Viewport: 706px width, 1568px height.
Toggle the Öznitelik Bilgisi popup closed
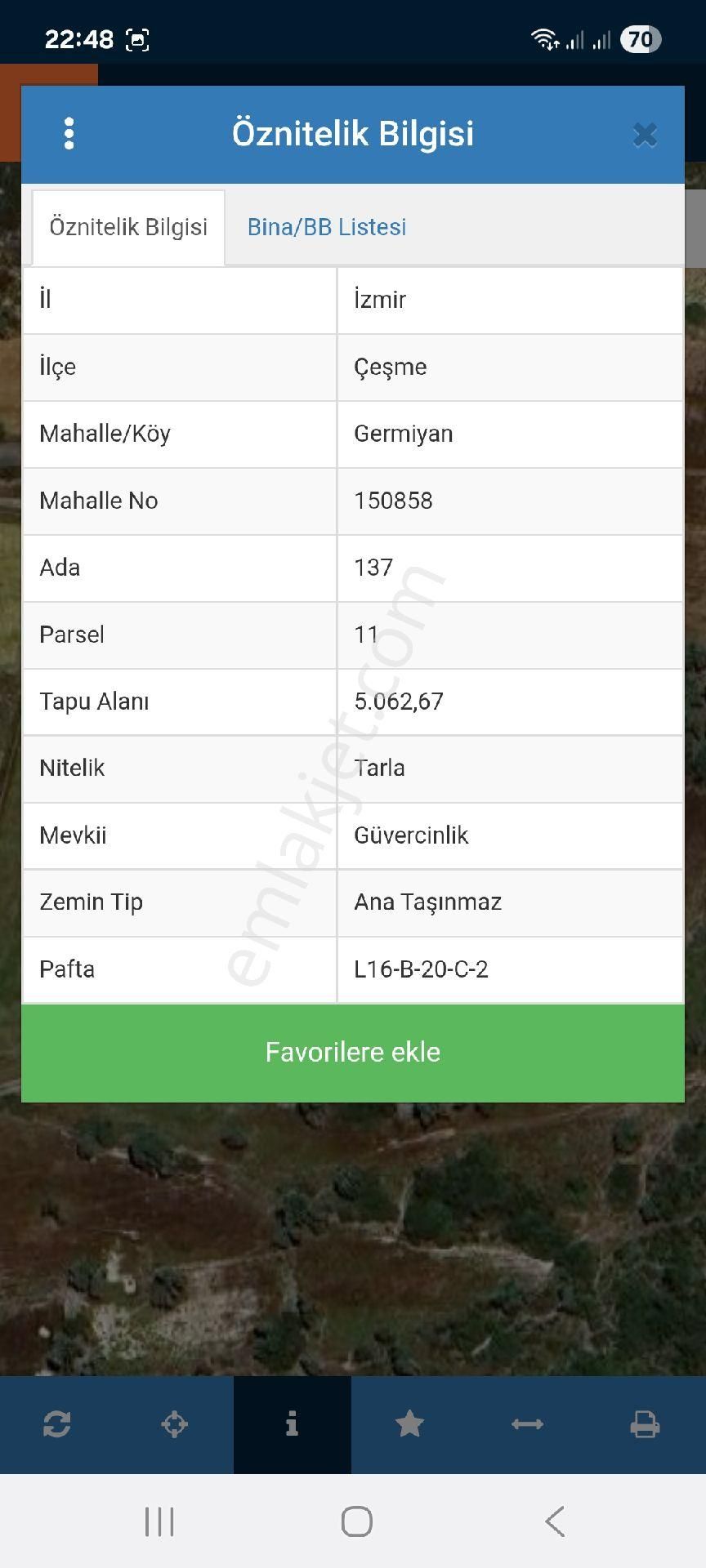(x=645, y=136)
